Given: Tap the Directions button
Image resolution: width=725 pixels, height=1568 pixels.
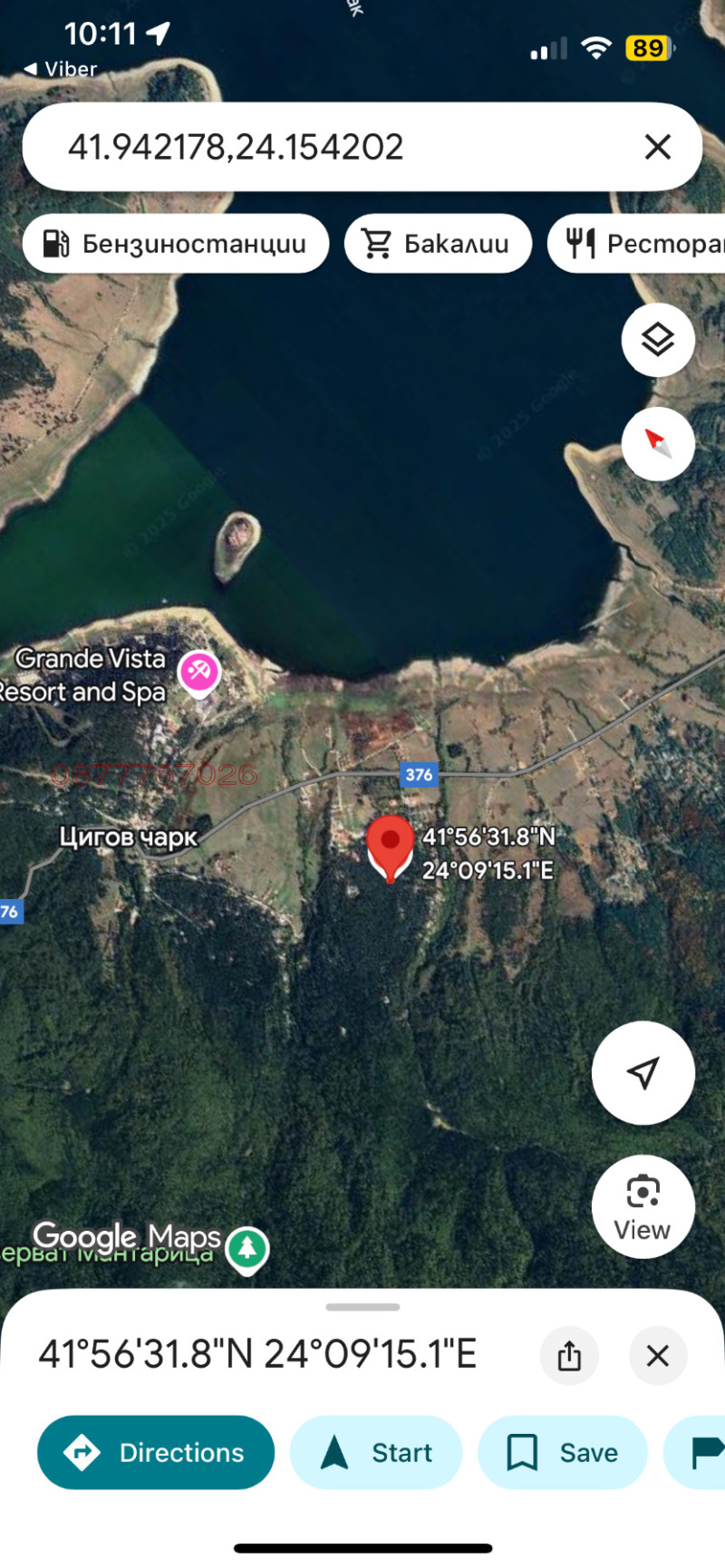Looking at the screenshot, I should pyautogui.click(x=155, y=1452).
